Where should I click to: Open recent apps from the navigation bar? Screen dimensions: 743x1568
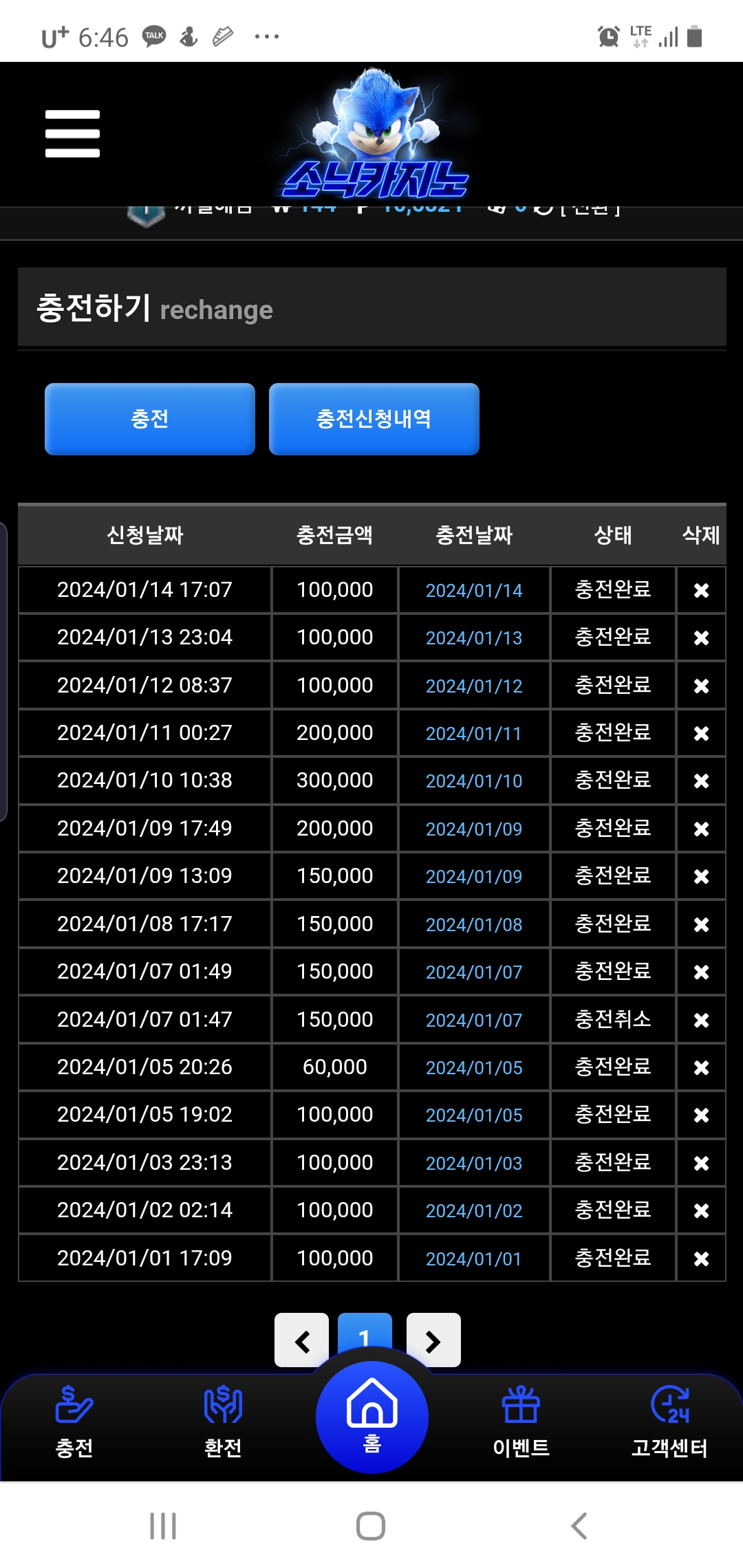point(163,1526)
